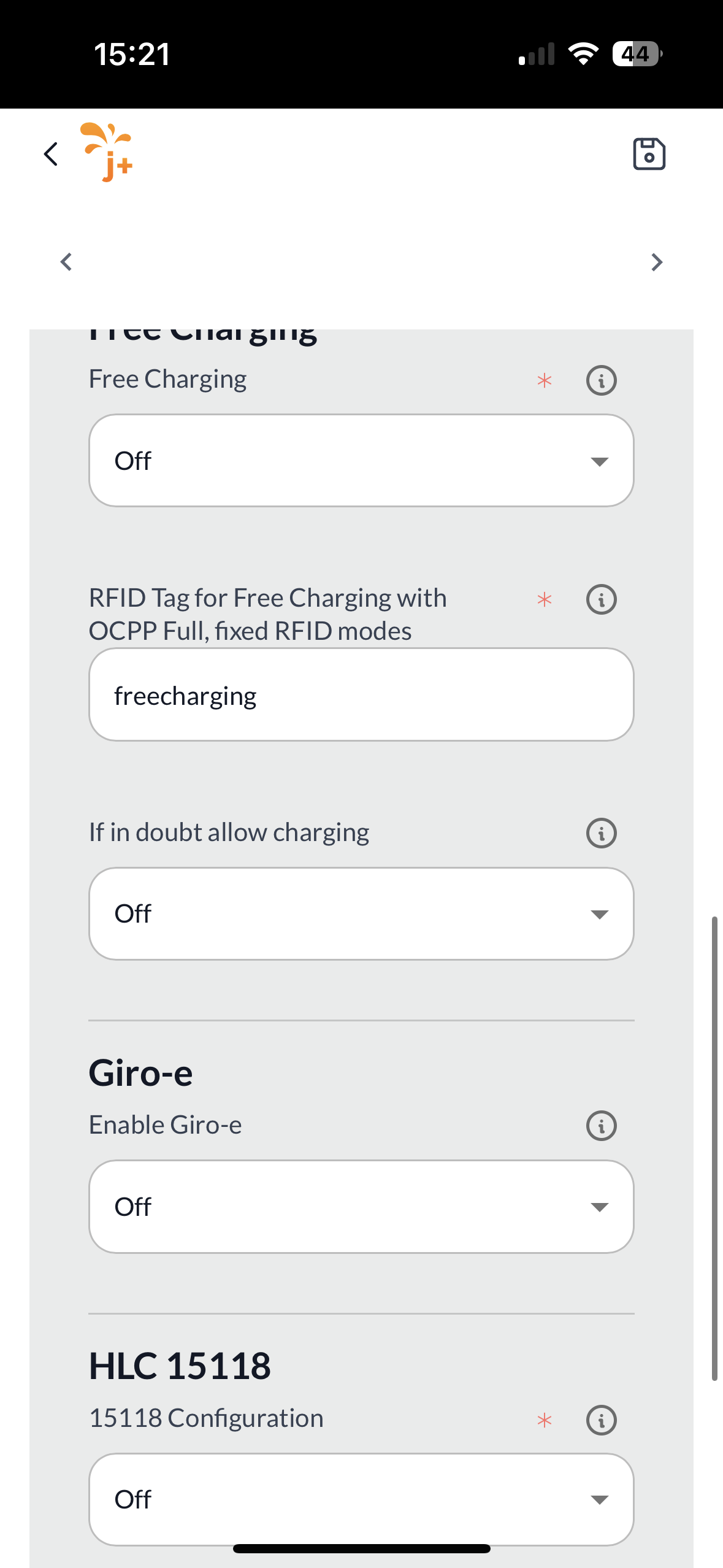Go to the next settings section
This screenshot has height=1568, width=723.
pyautogui.click(x=657, y=262)
